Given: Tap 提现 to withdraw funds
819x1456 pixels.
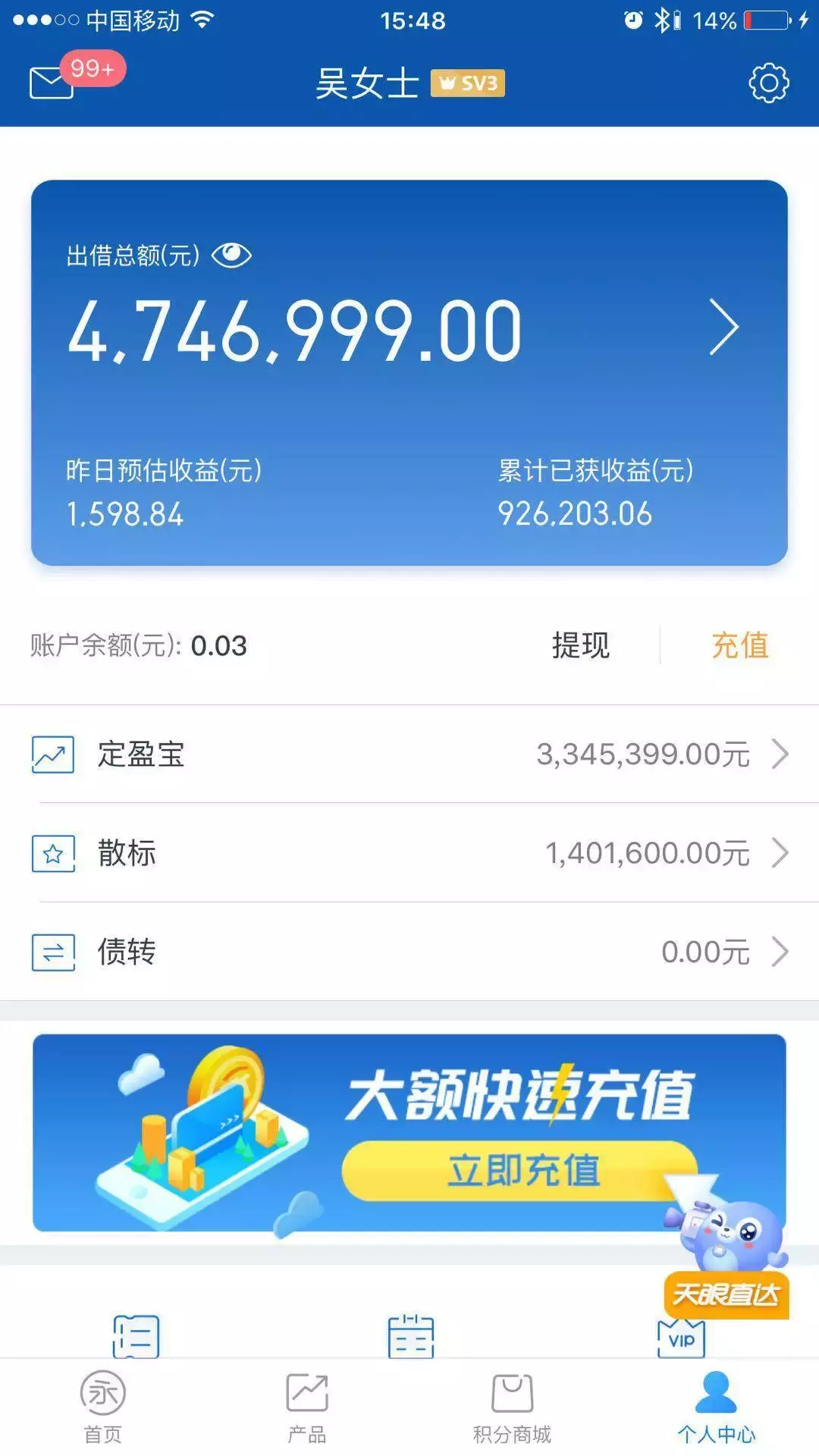Looking at the screenshot, I should pos(580,645).
